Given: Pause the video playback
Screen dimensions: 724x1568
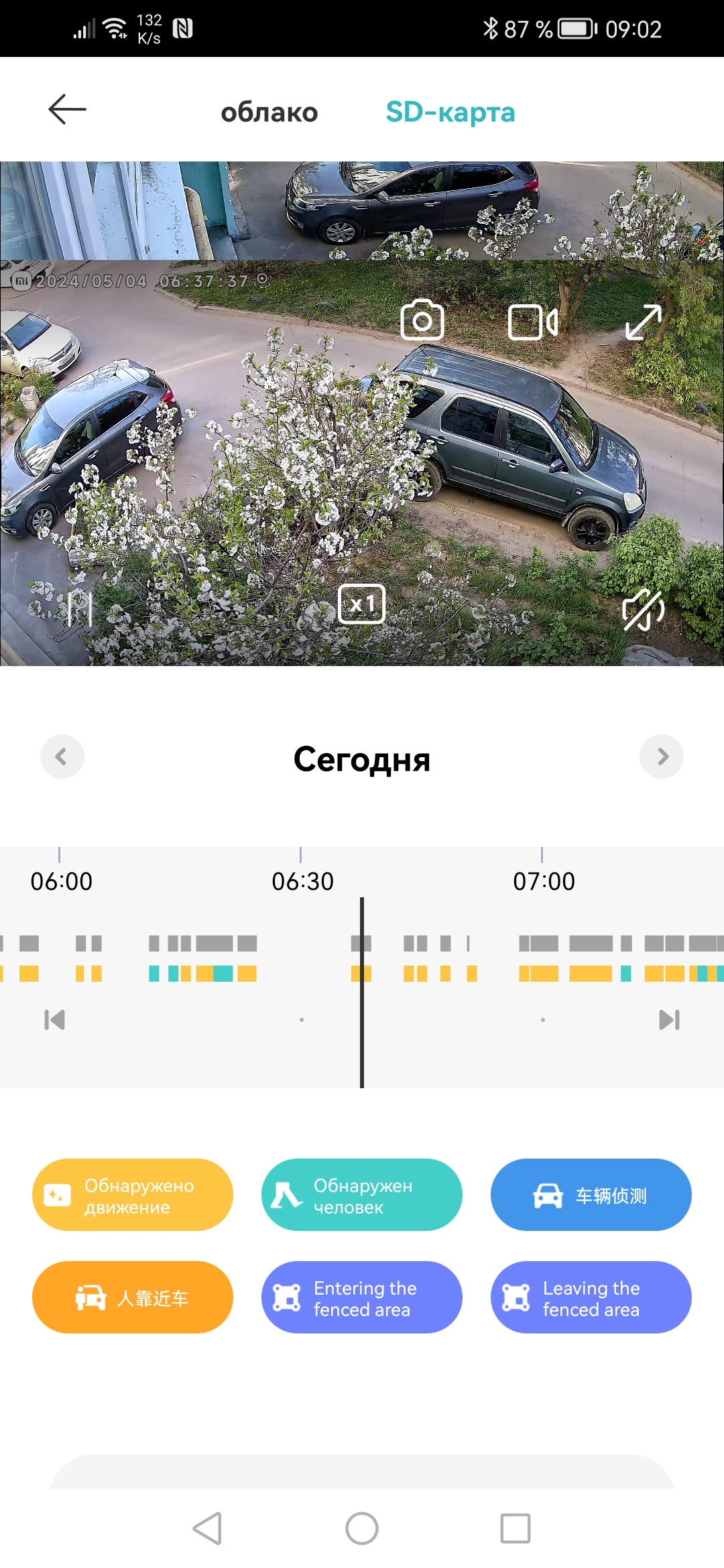Looking at the screenshot, I should pyautogui.click(x=80, y=608).
